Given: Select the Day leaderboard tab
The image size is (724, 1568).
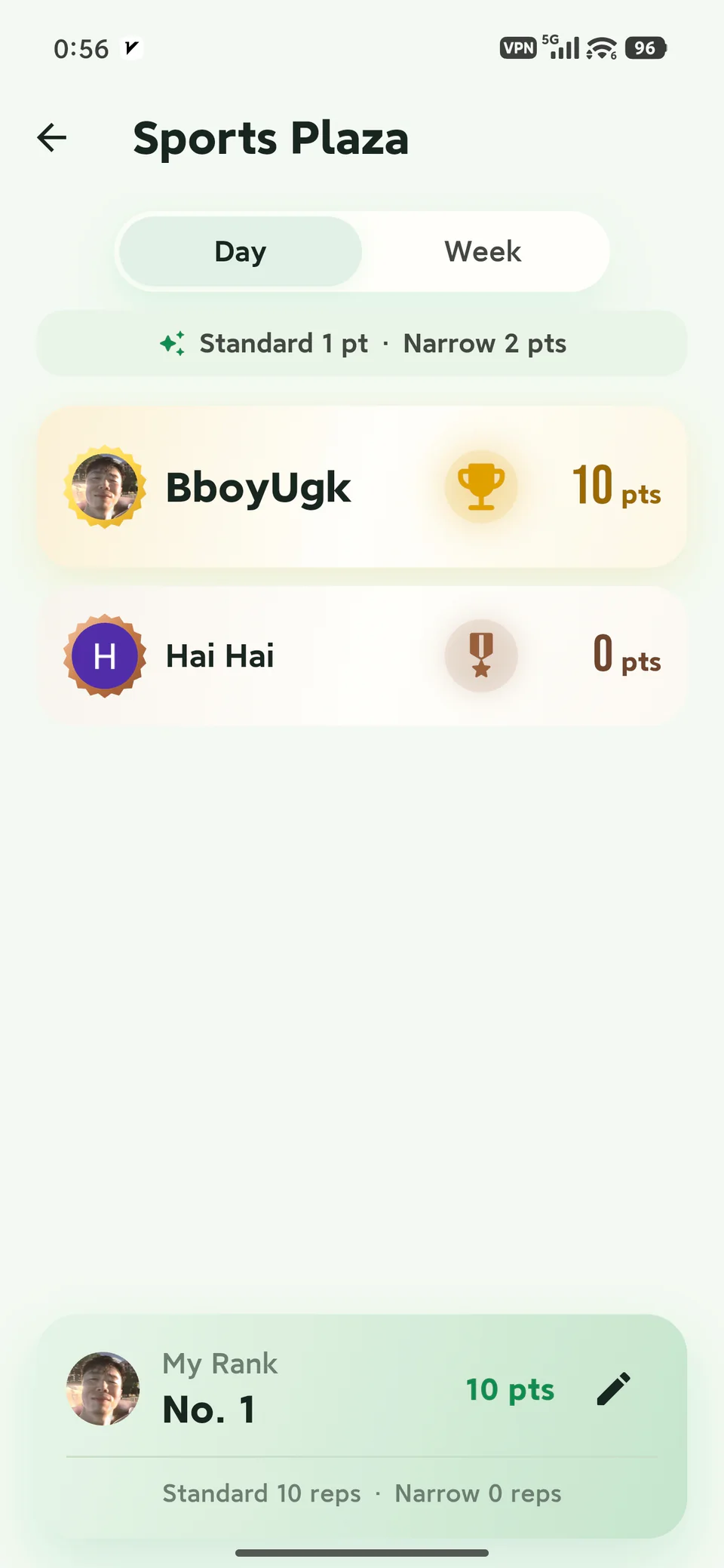Looking at the screenshot, I should pos(241,252).
